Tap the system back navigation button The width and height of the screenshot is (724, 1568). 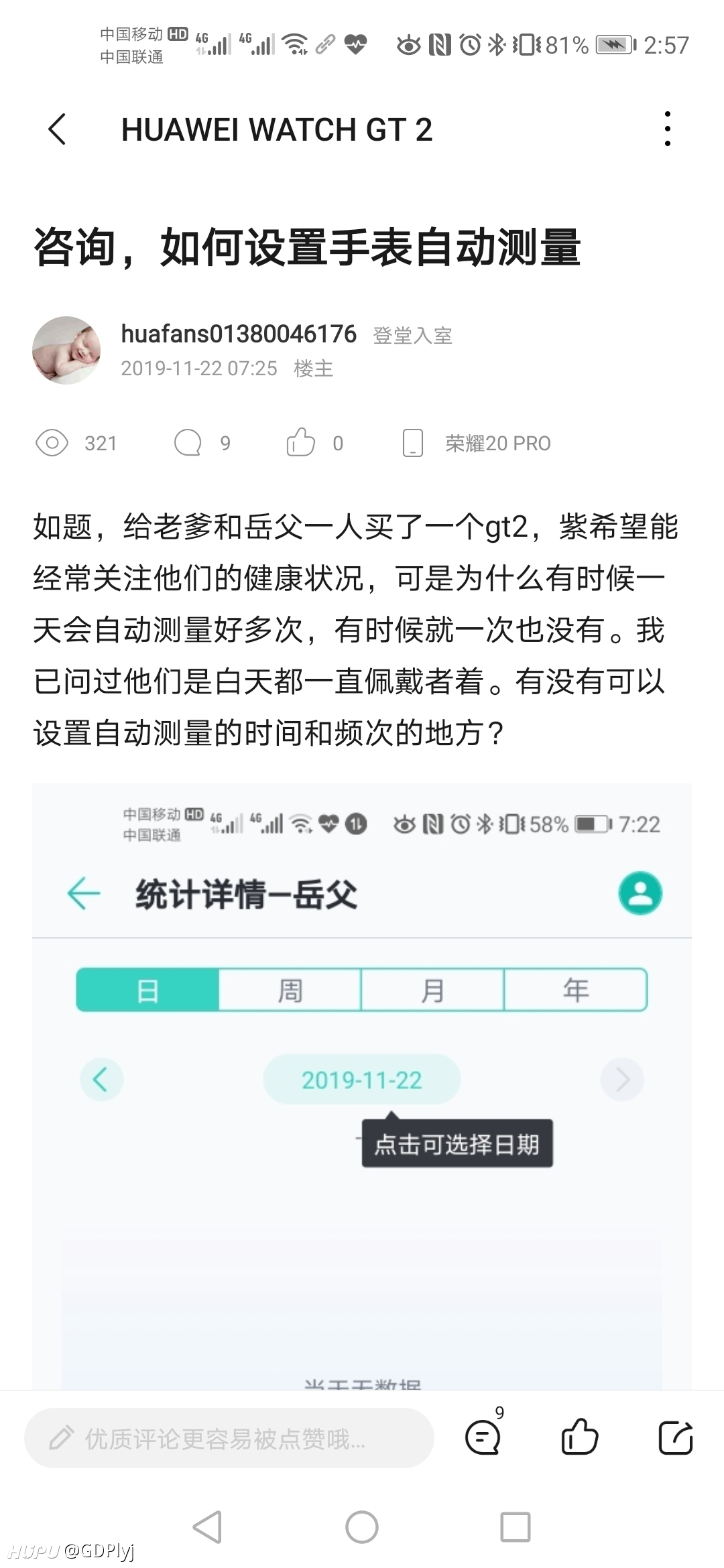(x=207, y=1527)
